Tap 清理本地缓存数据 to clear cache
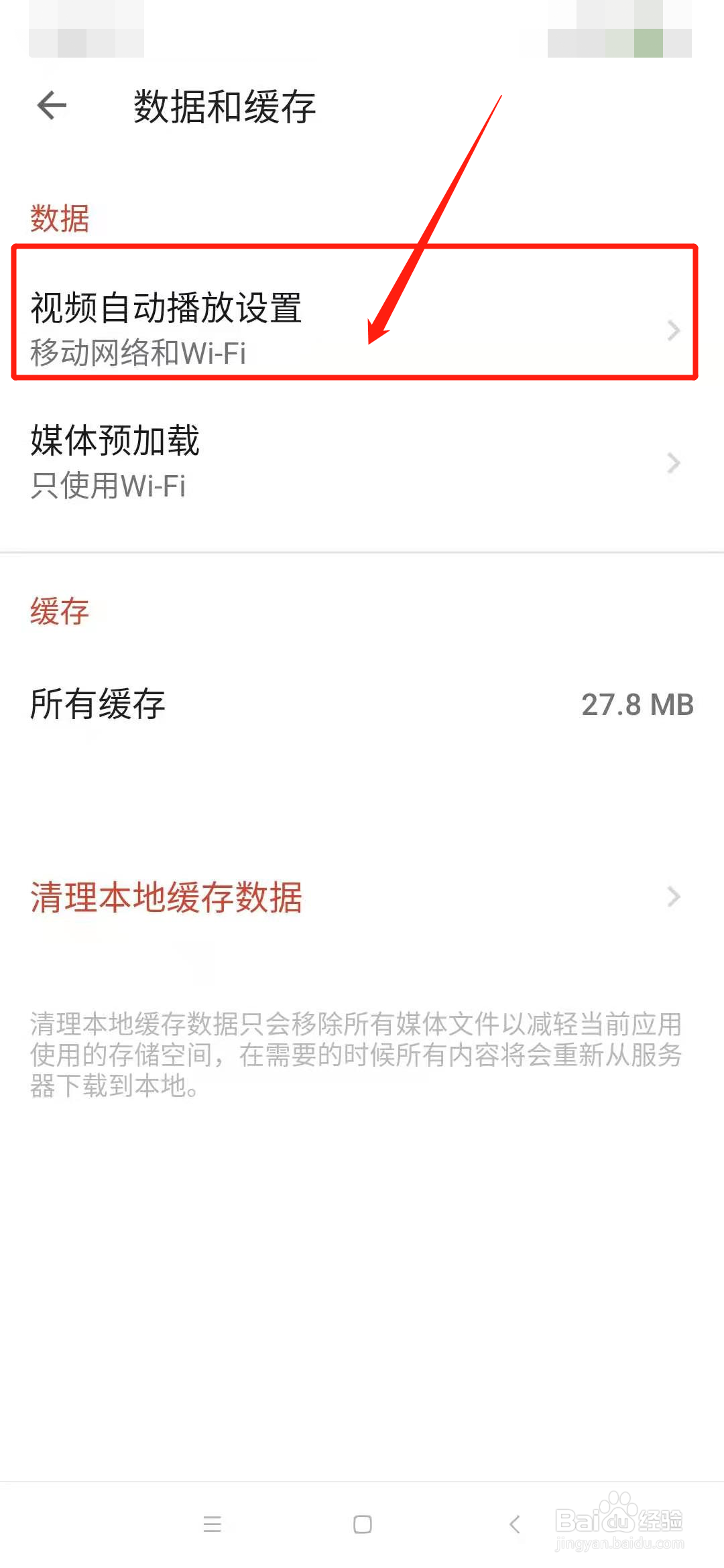 click(165, 897)
